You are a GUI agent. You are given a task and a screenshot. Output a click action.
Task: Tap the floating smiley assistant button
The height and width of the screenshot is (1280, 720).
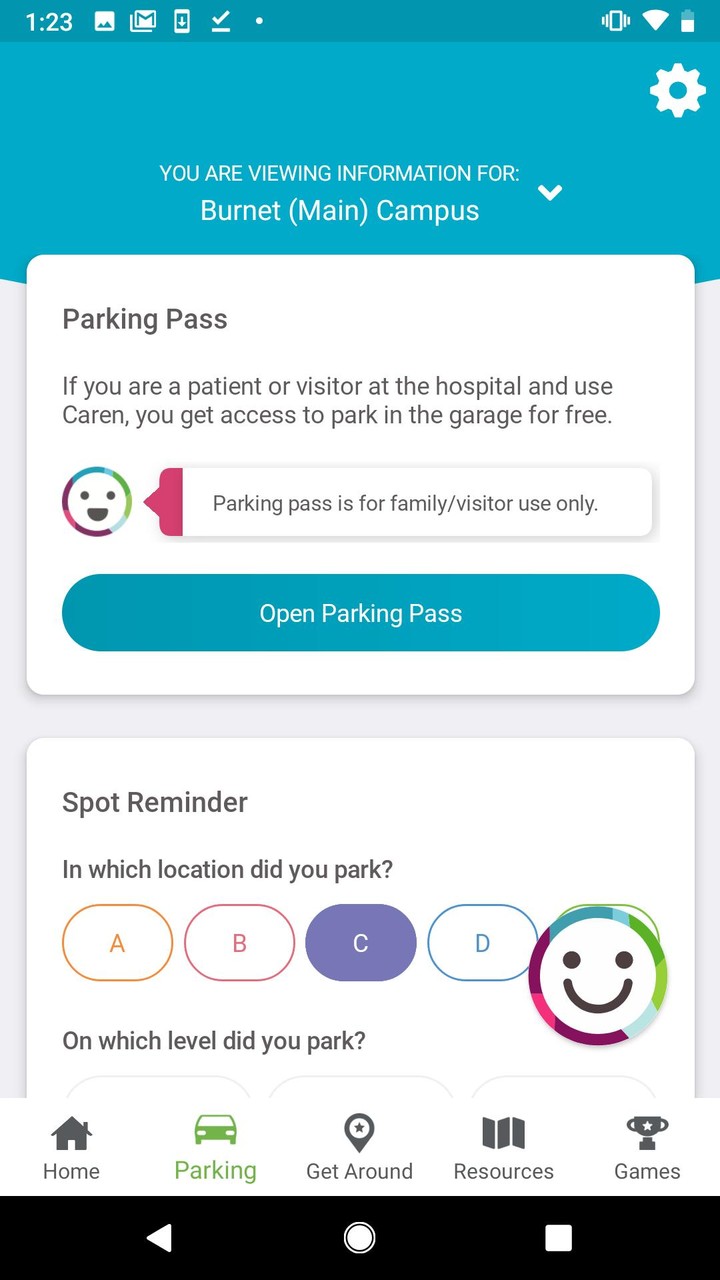coord(598,976)
